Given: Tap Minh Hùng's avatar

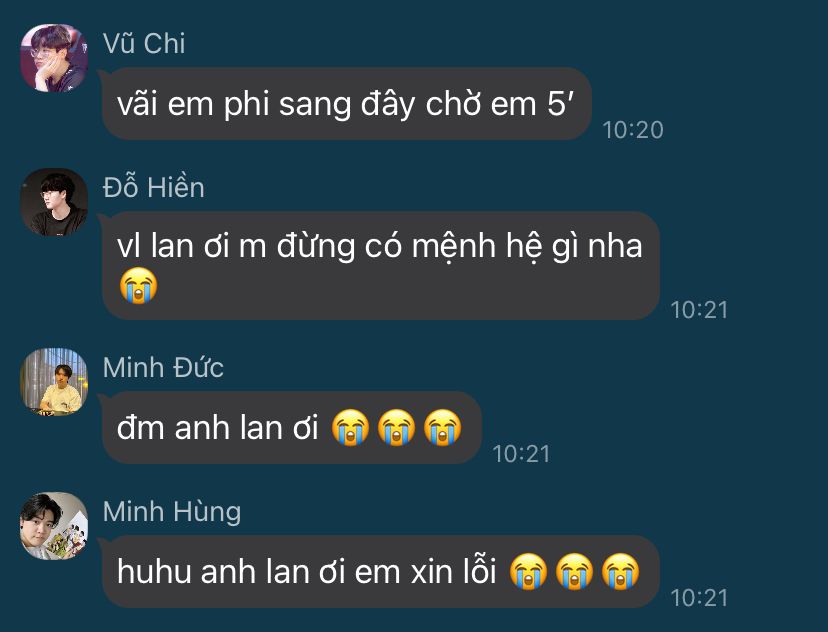Looking at the screenshot, I should tap(54, 526).
